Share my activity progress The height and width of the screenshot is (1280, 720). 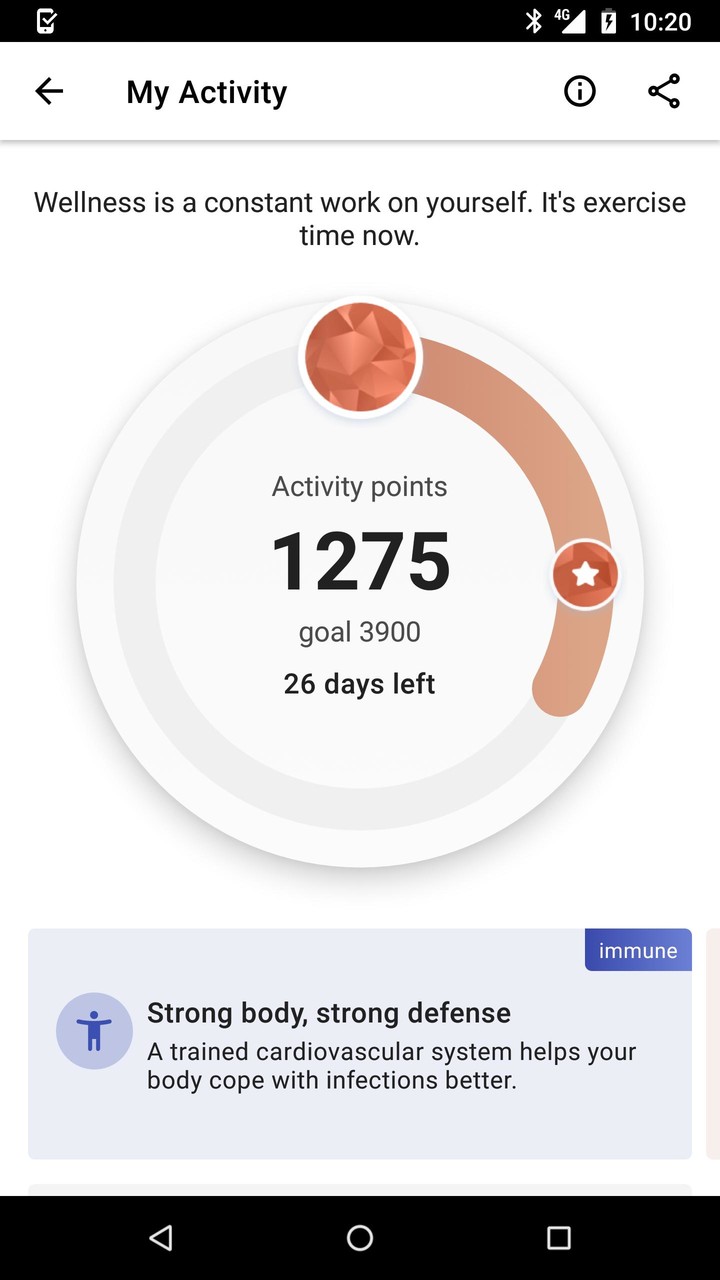[664, 92]
